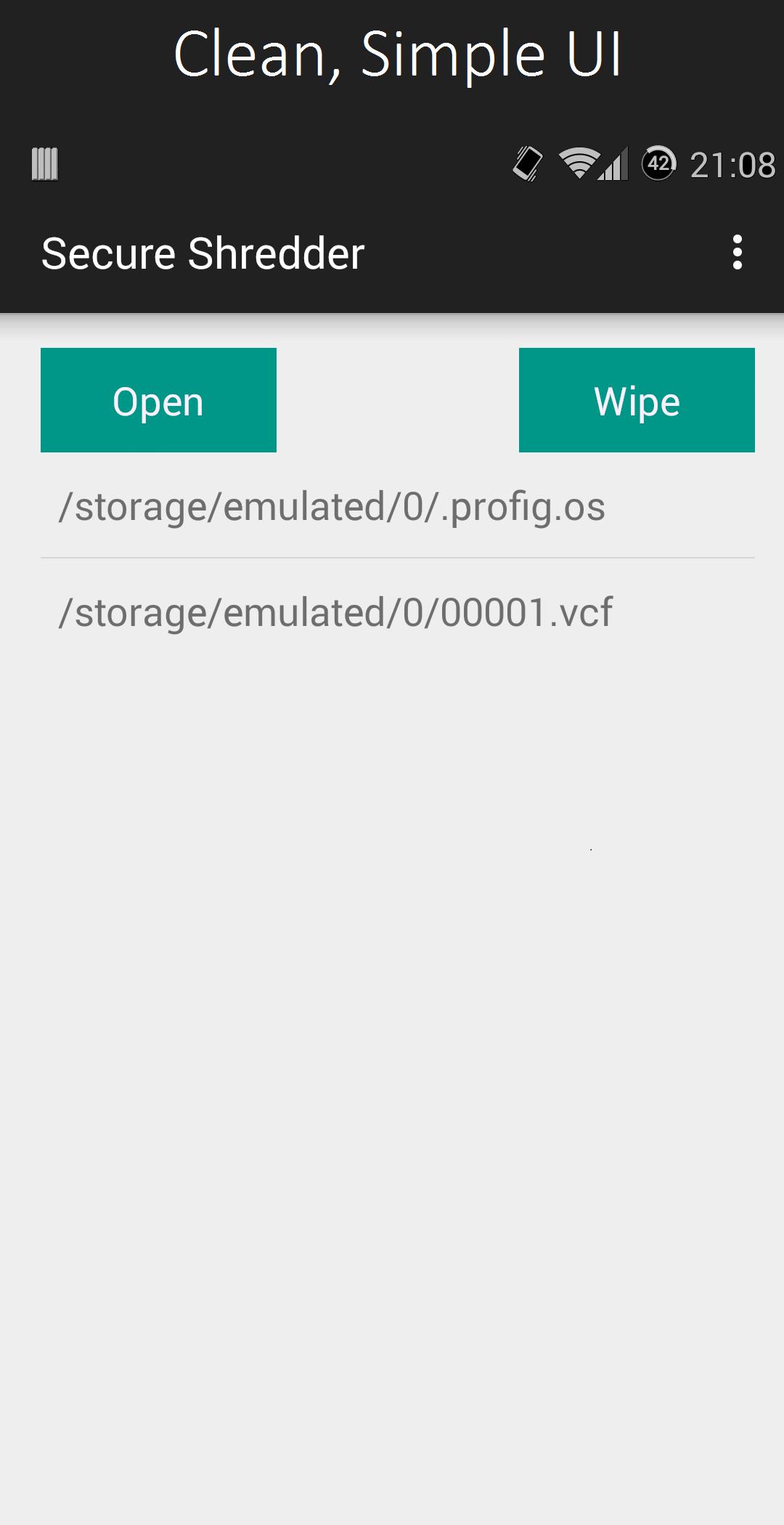Click the Secure Shredder title
Screen dimensions: 784x1525
(203, 253)
